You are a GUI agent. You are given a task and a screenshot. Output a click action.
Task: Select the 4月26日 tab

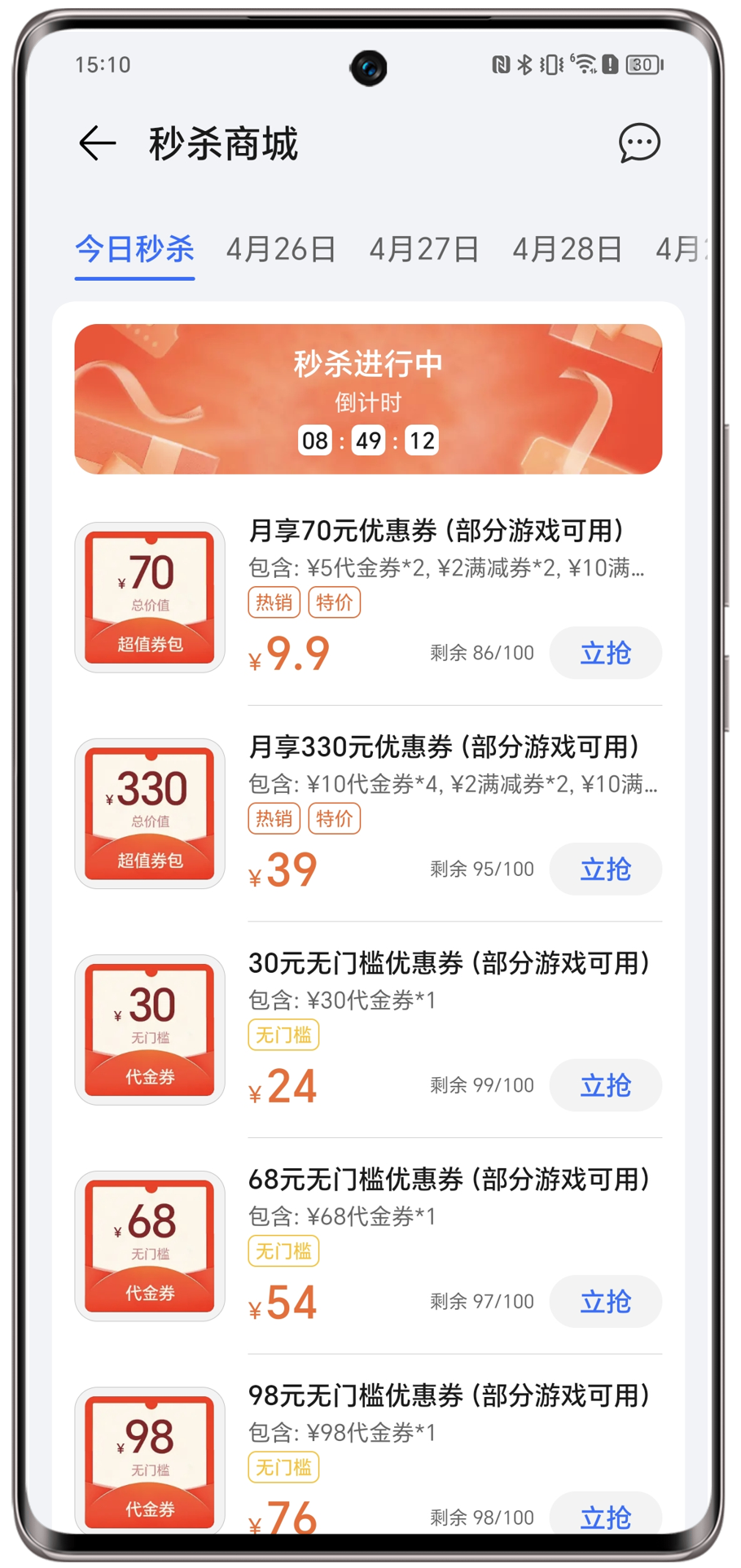(x=281, y=249)
